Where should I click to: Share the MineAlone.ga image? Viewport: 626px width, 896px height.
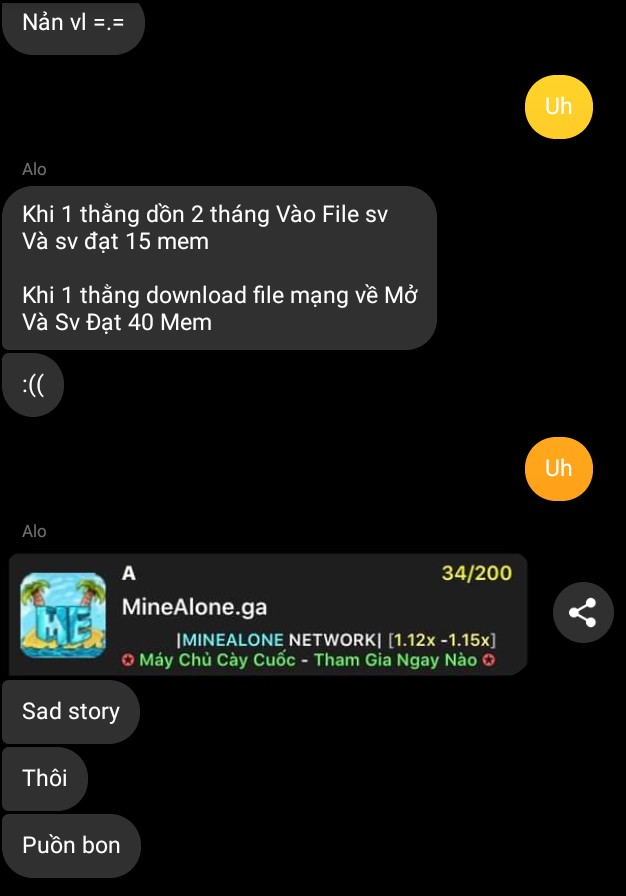(583, 612)
